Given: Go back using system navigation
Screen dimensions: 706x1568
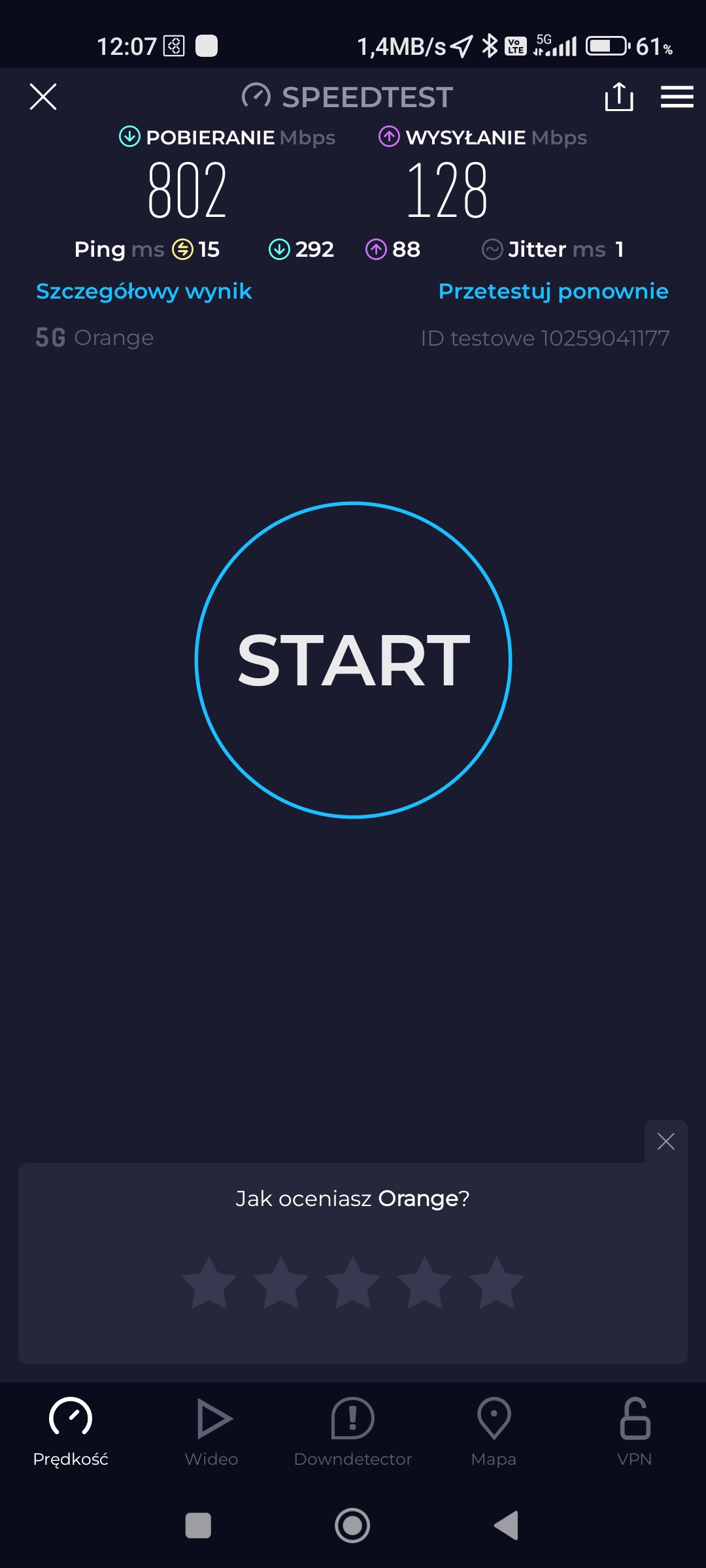Looking at the screenshot, I should pos(507,1526).
